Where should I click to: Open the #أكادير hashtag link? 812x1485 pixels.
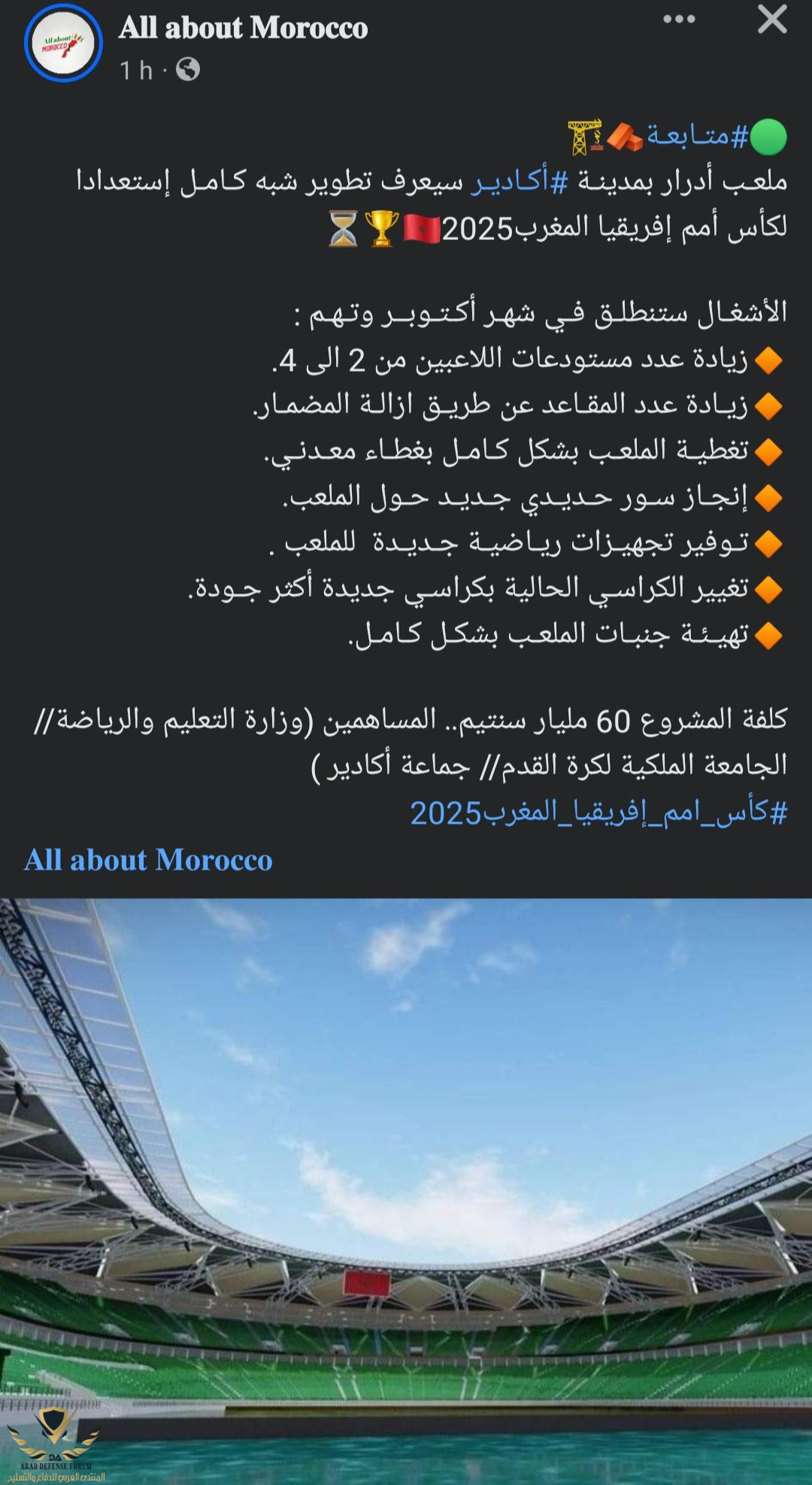click(519, 182)
